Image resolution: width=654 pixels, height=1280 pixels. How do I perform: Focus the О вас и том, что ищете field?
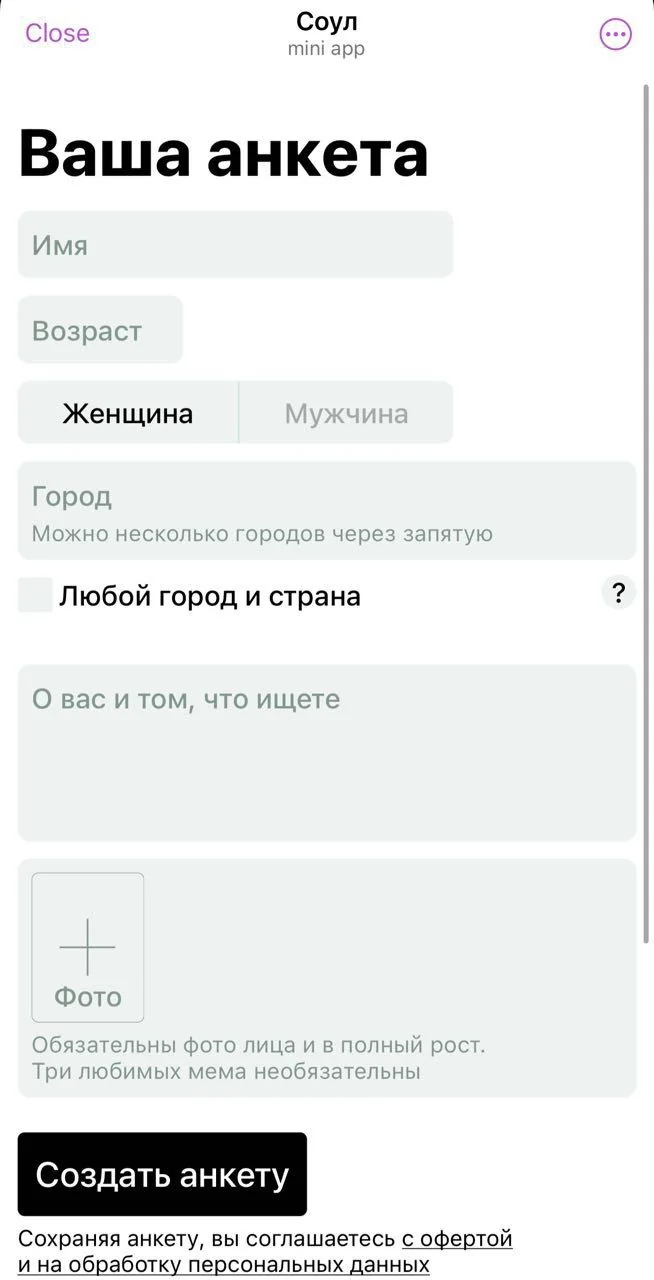(327, 752)
